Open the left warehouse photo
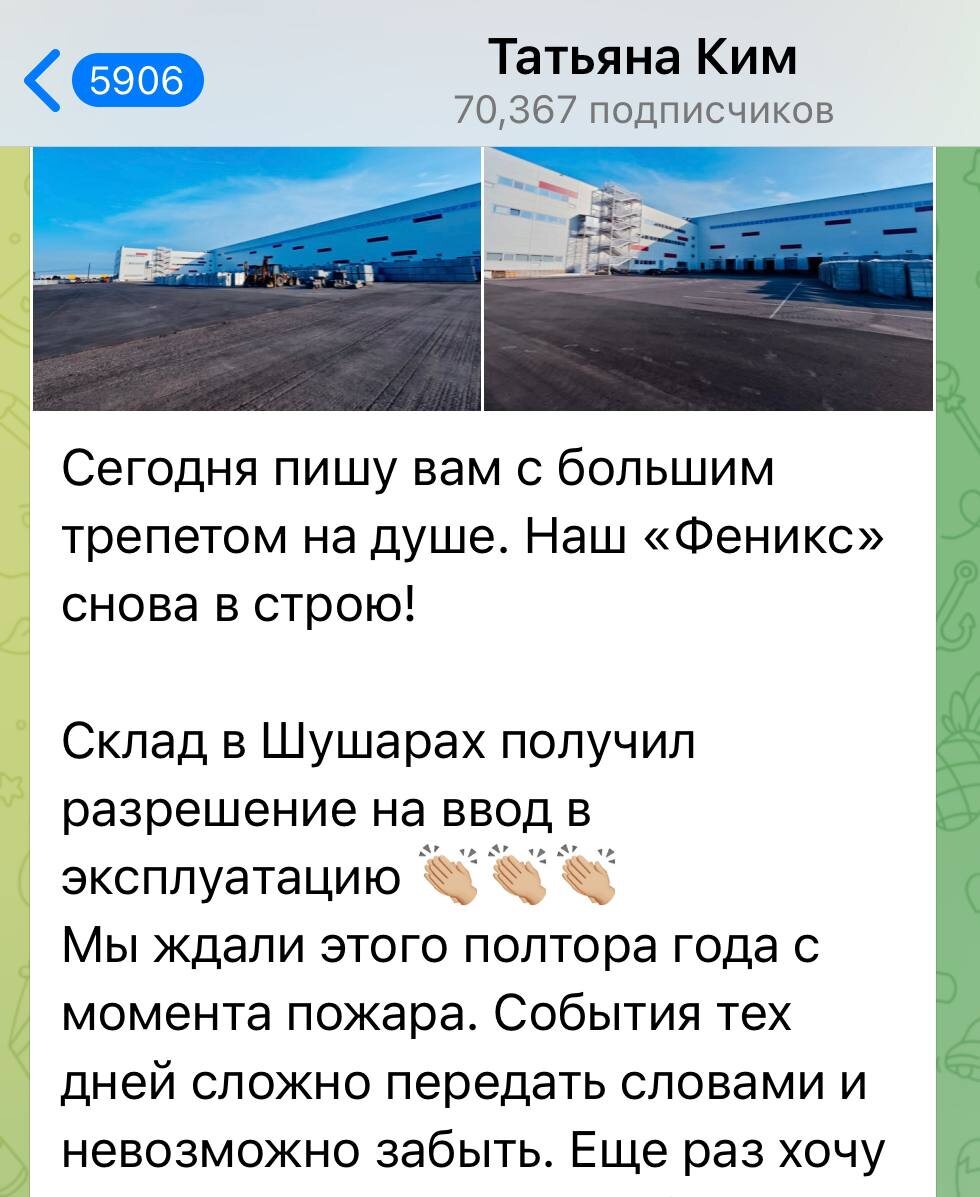 pyautogui.click(x=256, y=279)
